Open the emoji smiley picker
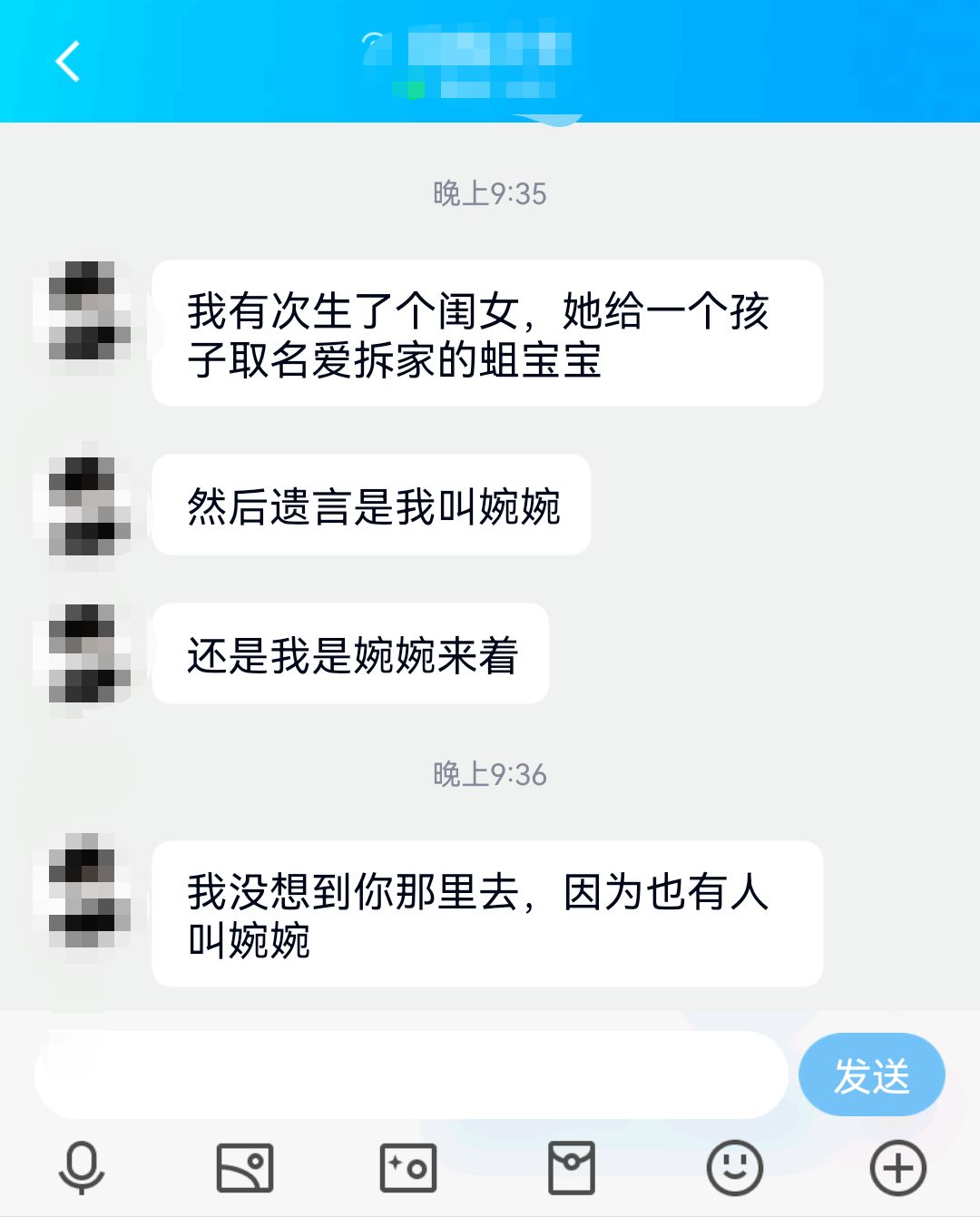The width and height of the screenshot is (980, 1217). point(735,1168)
